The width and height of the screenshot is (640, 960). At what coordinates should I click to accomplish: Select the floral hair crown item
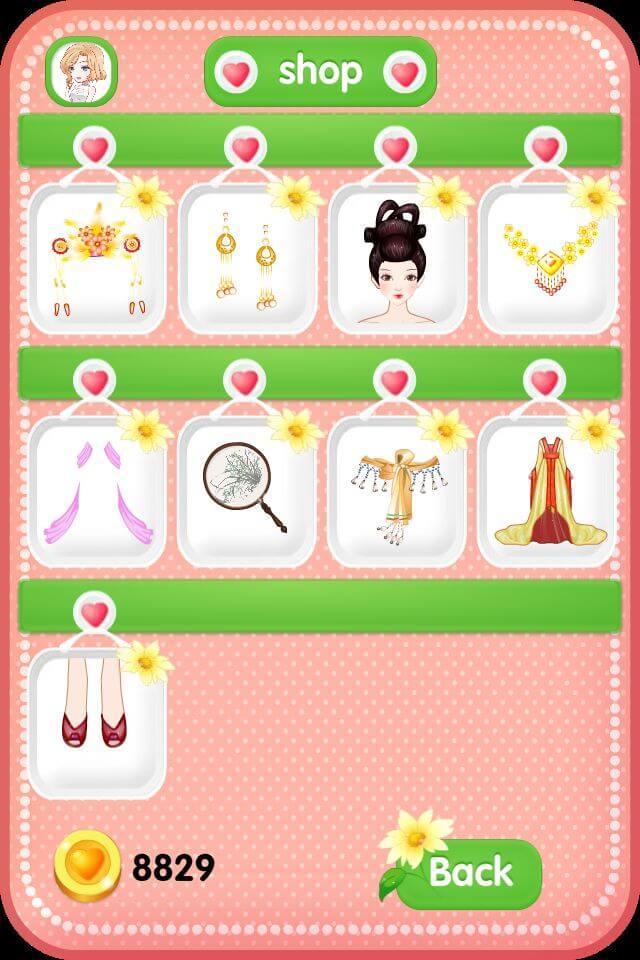point(97,260)
